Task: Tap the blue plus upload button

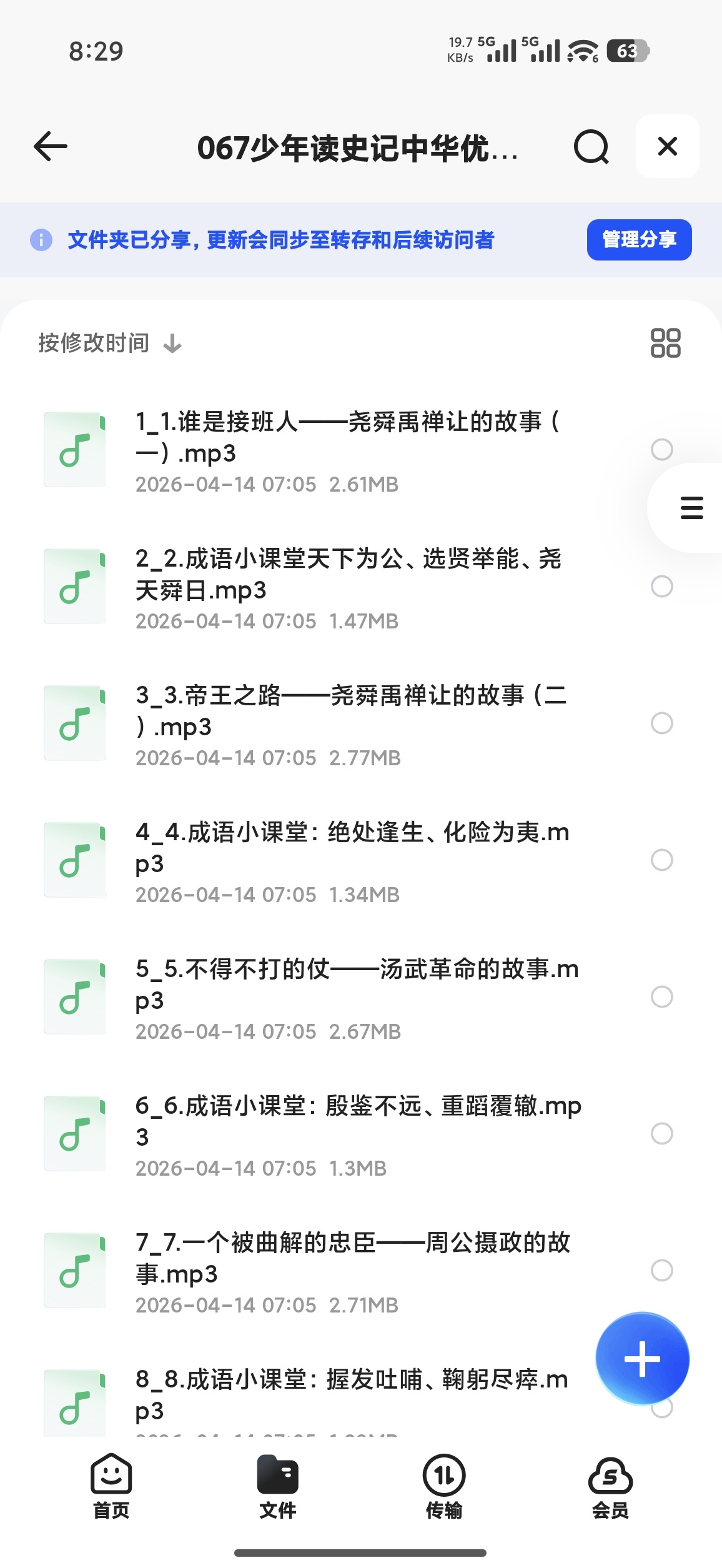Action: 642,1359
